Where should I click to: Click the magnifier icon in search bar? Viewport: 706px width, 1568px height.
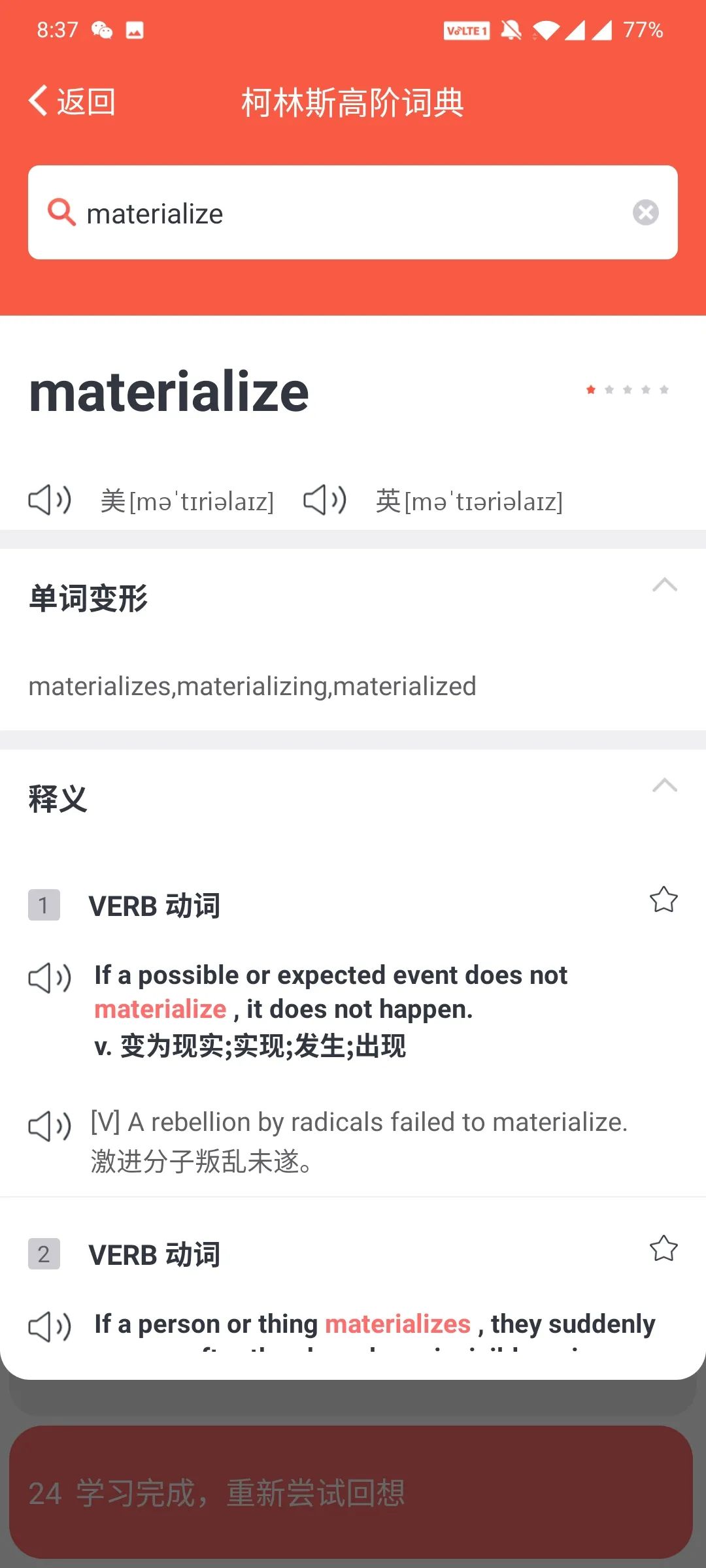[61, 212]
